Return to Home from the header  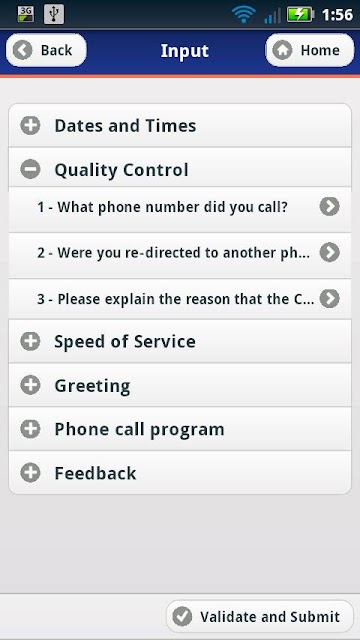pos(310,50)
